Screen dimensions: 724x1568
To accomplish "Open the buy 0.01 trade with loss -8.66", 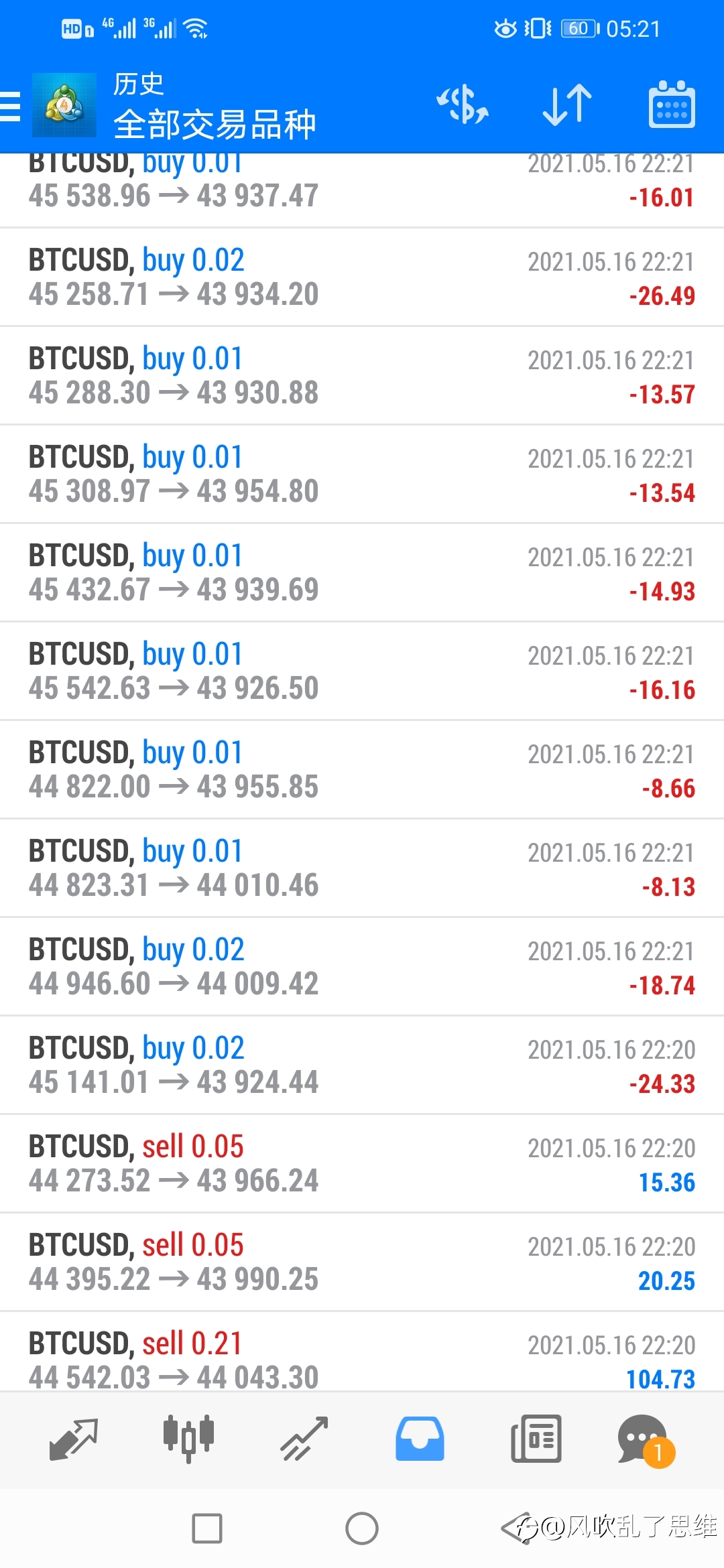I will [362, 769].
